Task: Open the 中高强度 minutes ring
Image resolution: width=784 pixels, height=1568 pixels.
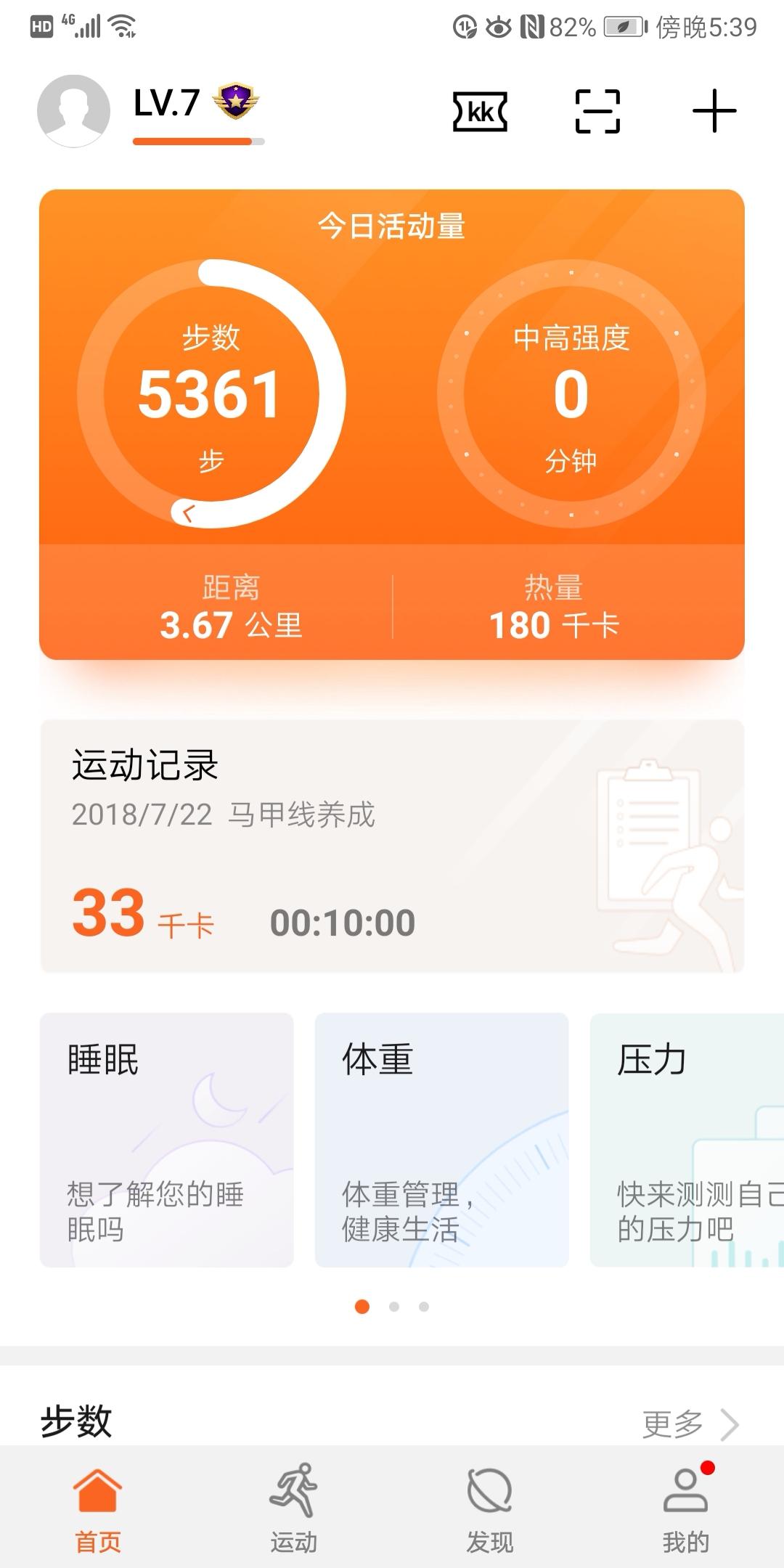Action: click(571, 393)
